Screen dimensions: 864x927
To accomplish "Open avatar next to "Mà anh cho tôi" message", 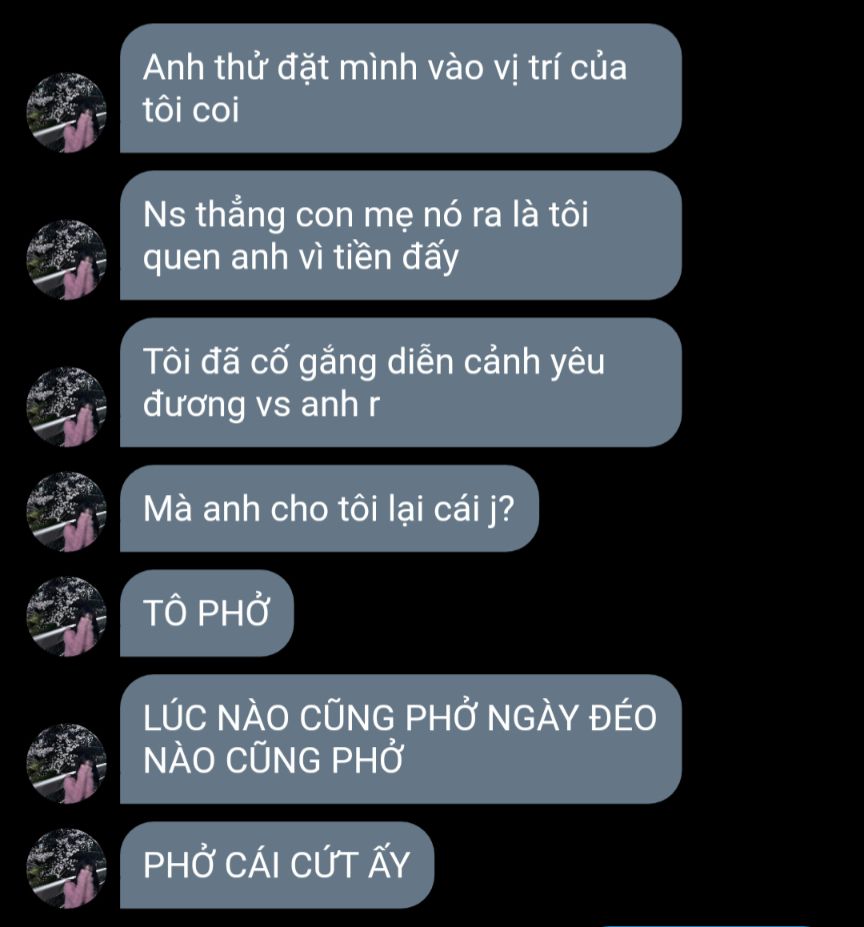I will [x=65, y=512].
